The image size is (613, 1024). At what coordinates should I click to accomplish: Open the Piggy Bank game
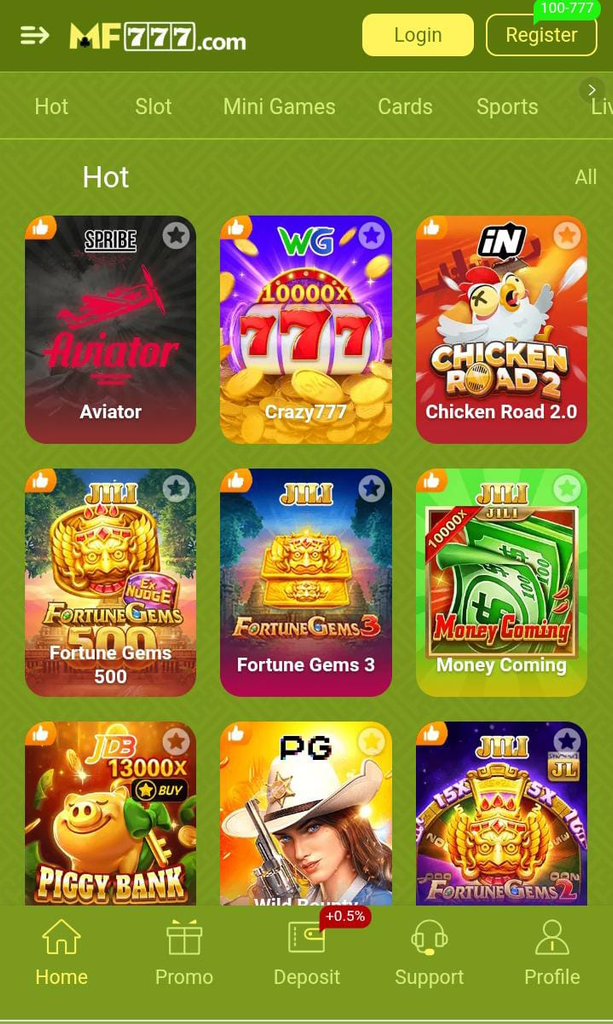pos(110,814)
